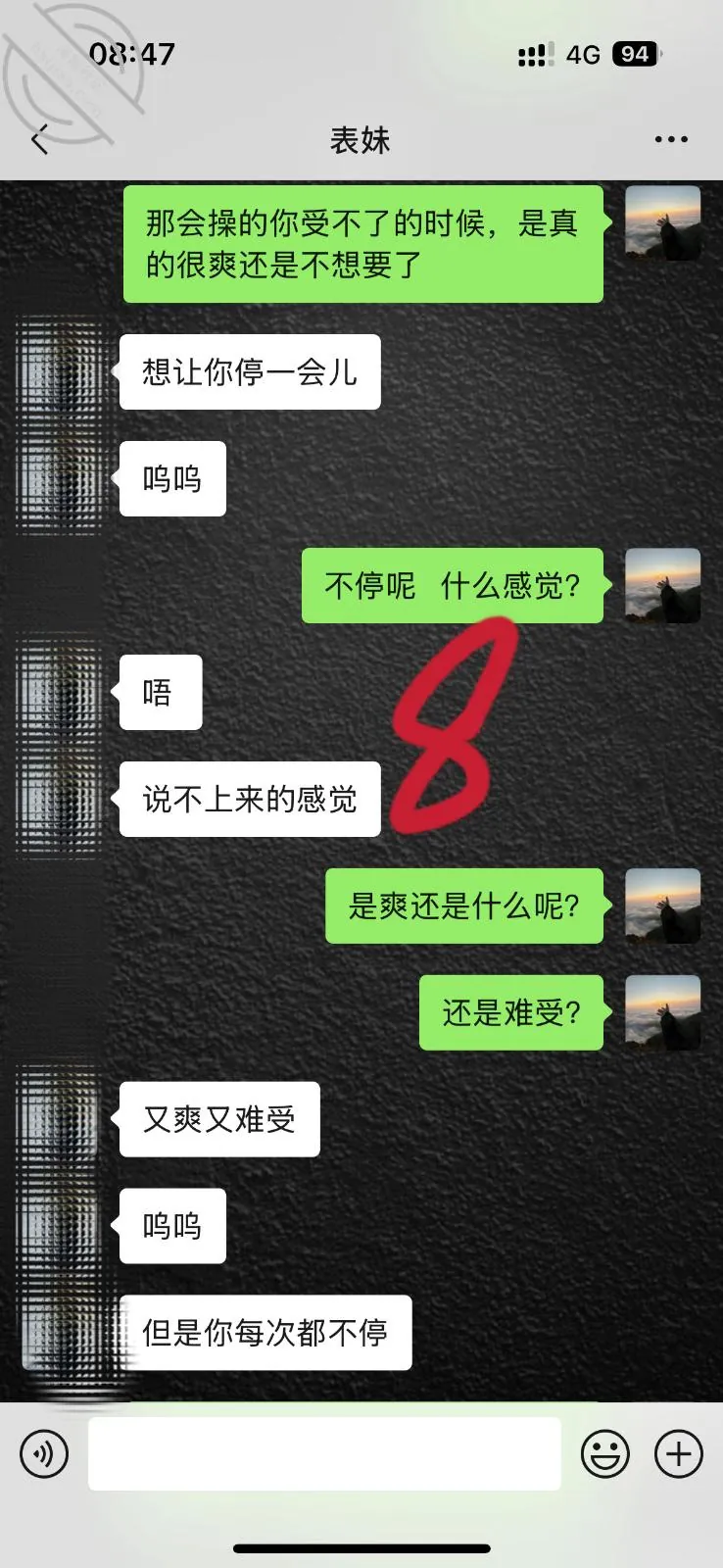Open the chat info overflow menu
This screenshot has height=1568, width=723.
coord(671,140)
